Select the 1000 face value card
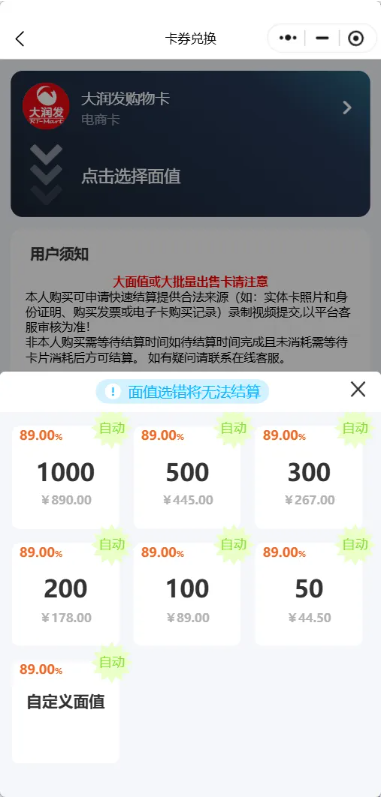 point(66,477)
